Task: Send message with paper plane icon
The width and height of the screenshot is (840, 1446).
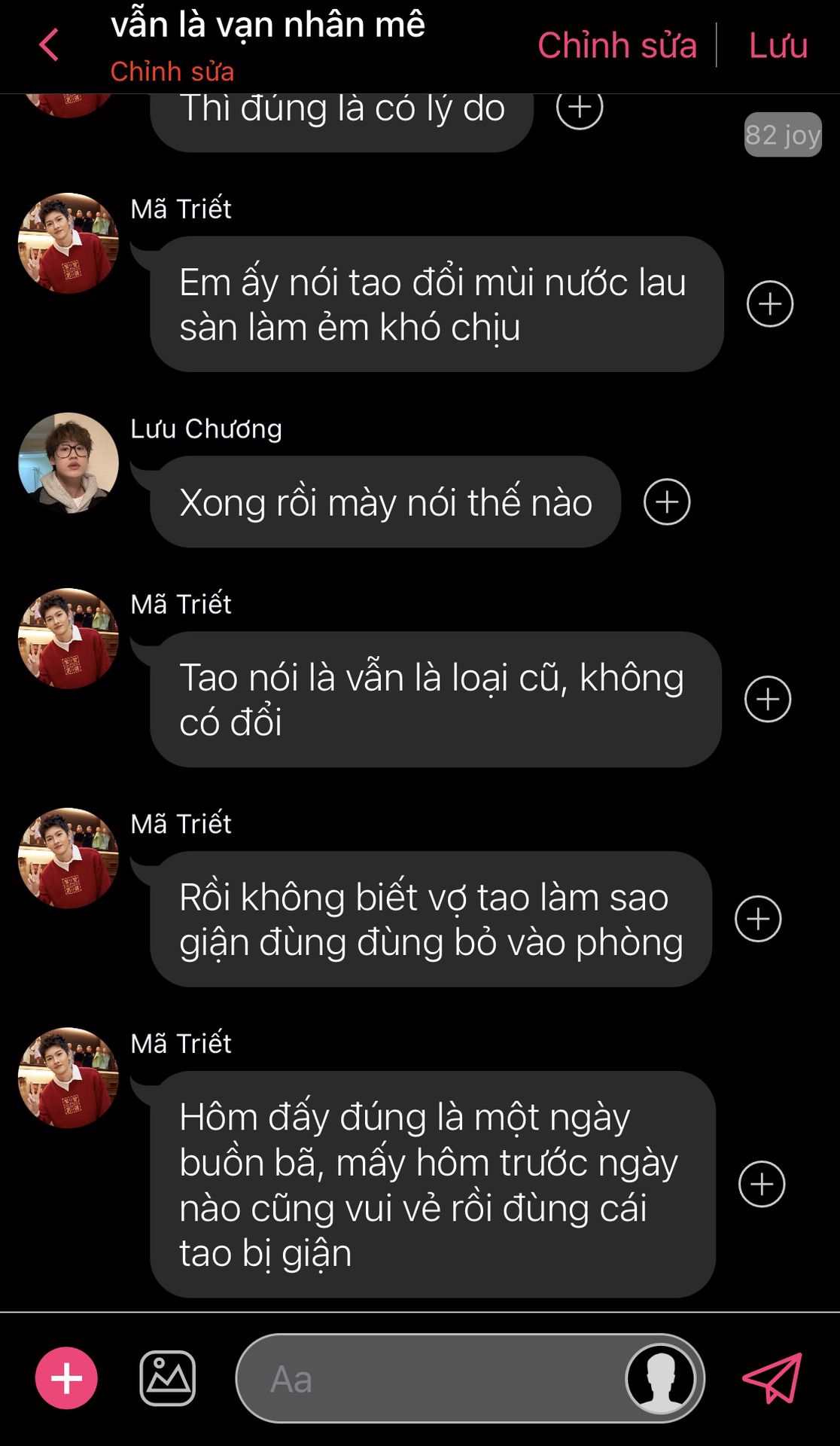Action: coord(772,1378)
